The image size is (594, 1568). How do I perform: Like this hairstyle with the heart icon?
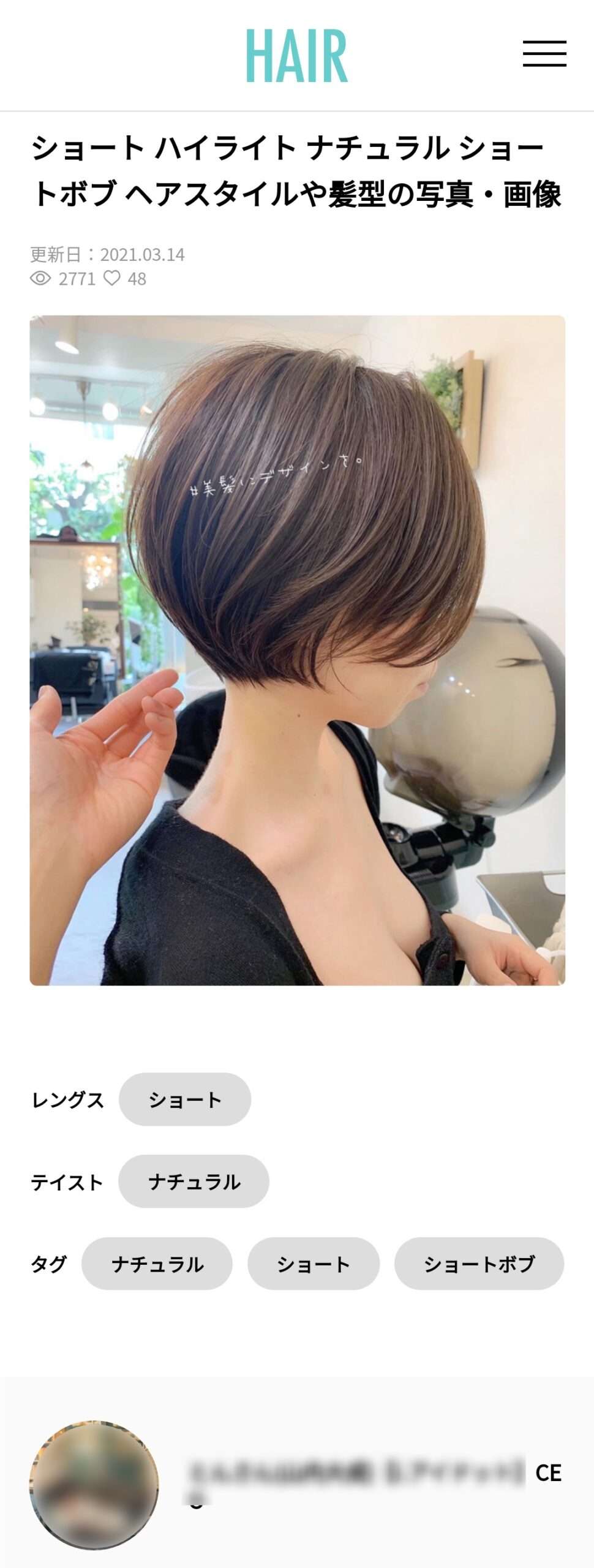tap(111, 278)
